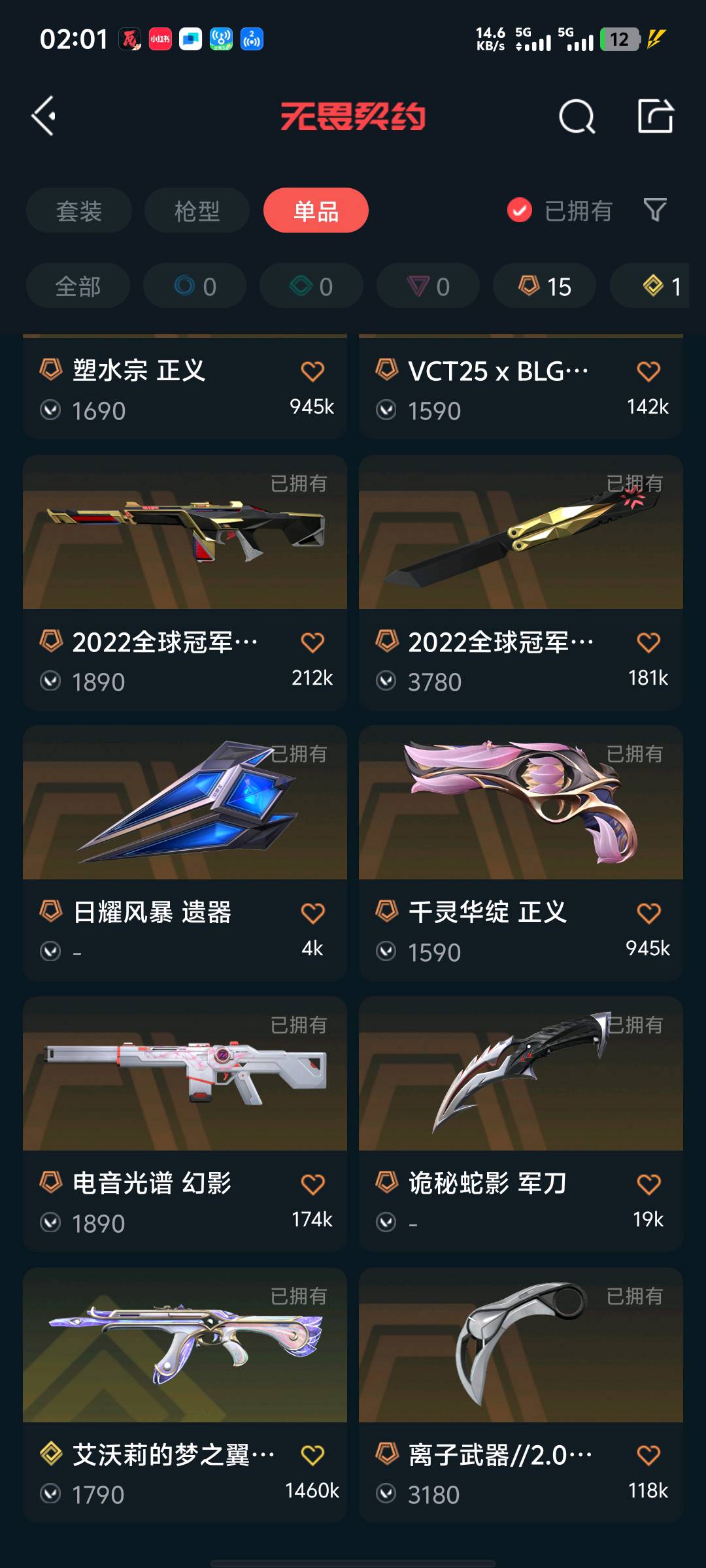
Task: Go back using the arrow icon
Action: click(44, 116)
